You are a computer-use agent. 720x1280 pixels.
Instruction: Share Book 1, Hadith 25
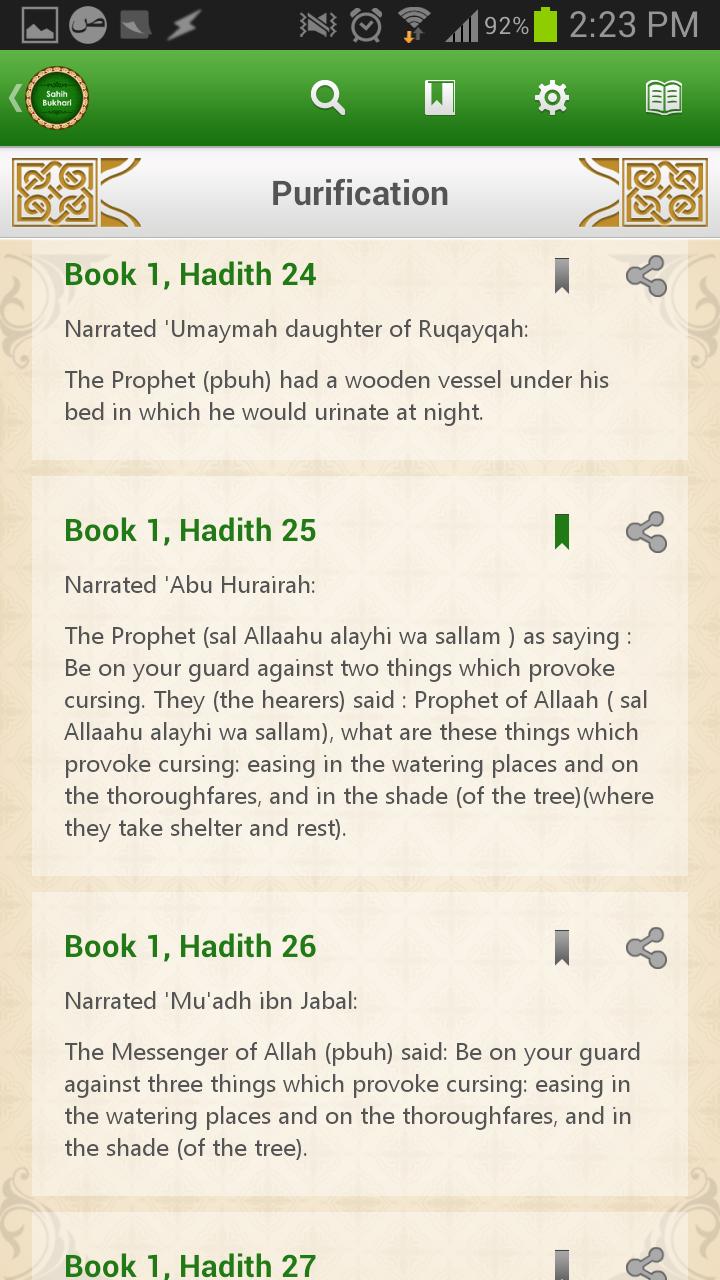point(646,532)
